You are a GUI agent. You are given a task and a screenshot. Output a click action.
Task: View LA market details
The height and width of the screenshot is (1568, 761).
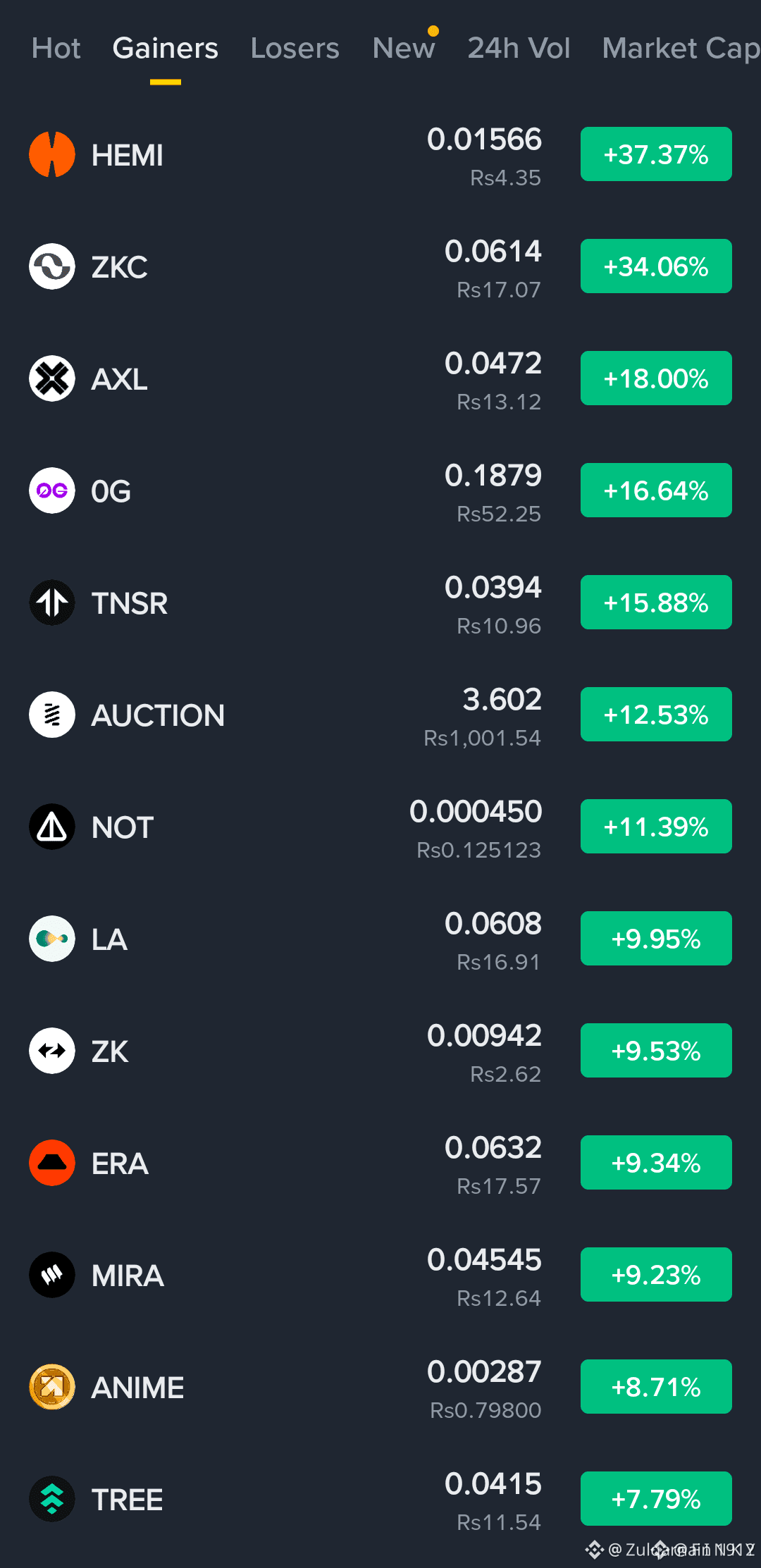[x=380, y=939]
